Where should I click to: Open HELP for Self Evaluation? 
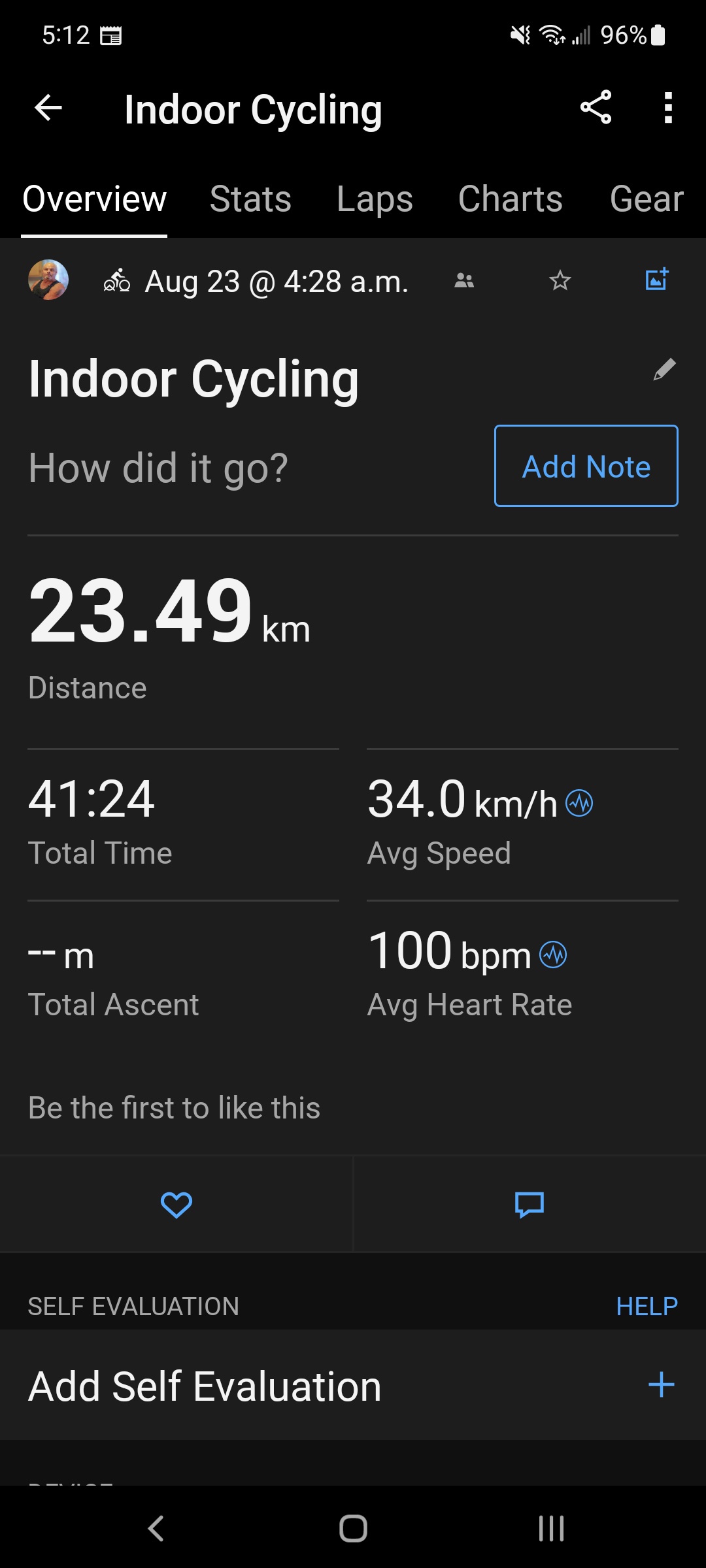647,1307
